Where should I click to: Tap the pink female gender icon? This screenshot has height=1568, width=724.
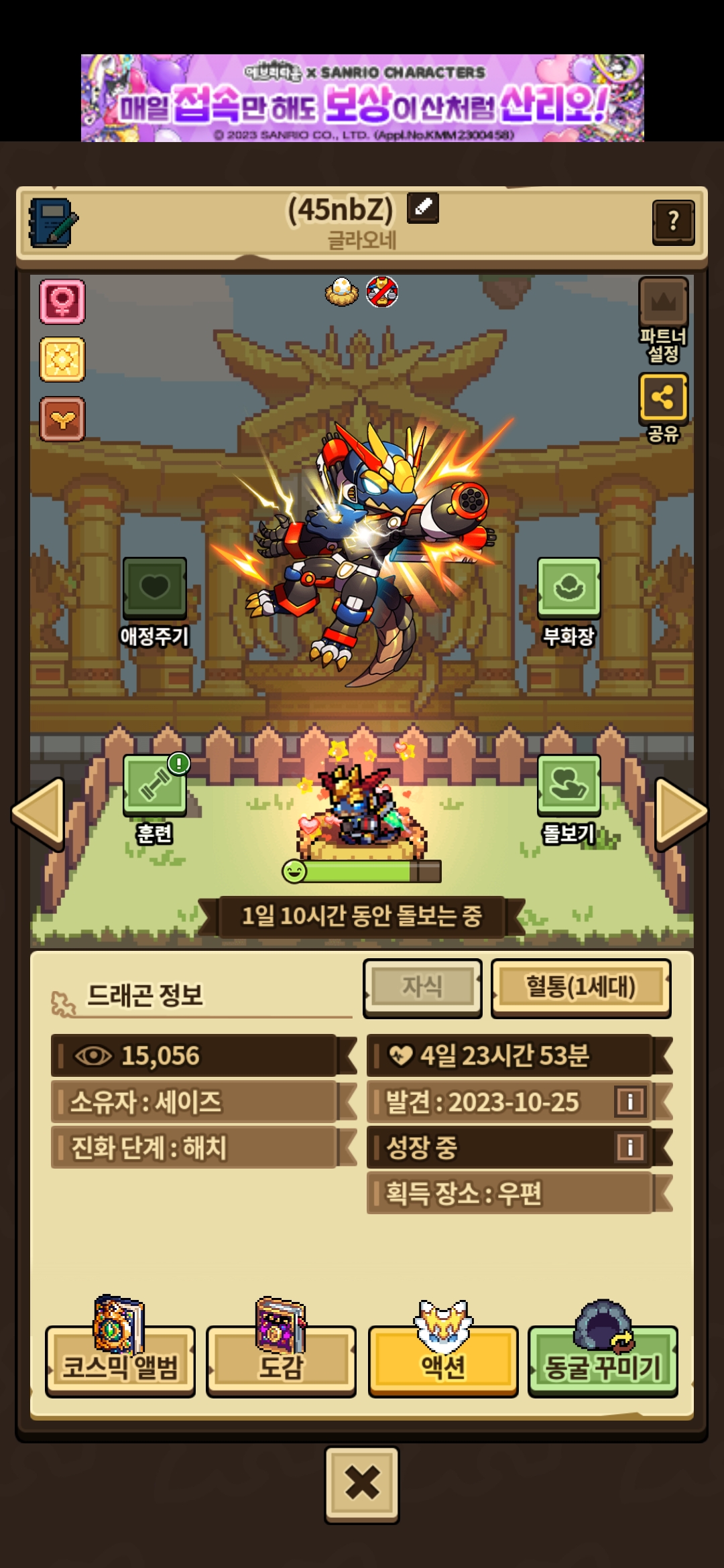pos(62,302)
